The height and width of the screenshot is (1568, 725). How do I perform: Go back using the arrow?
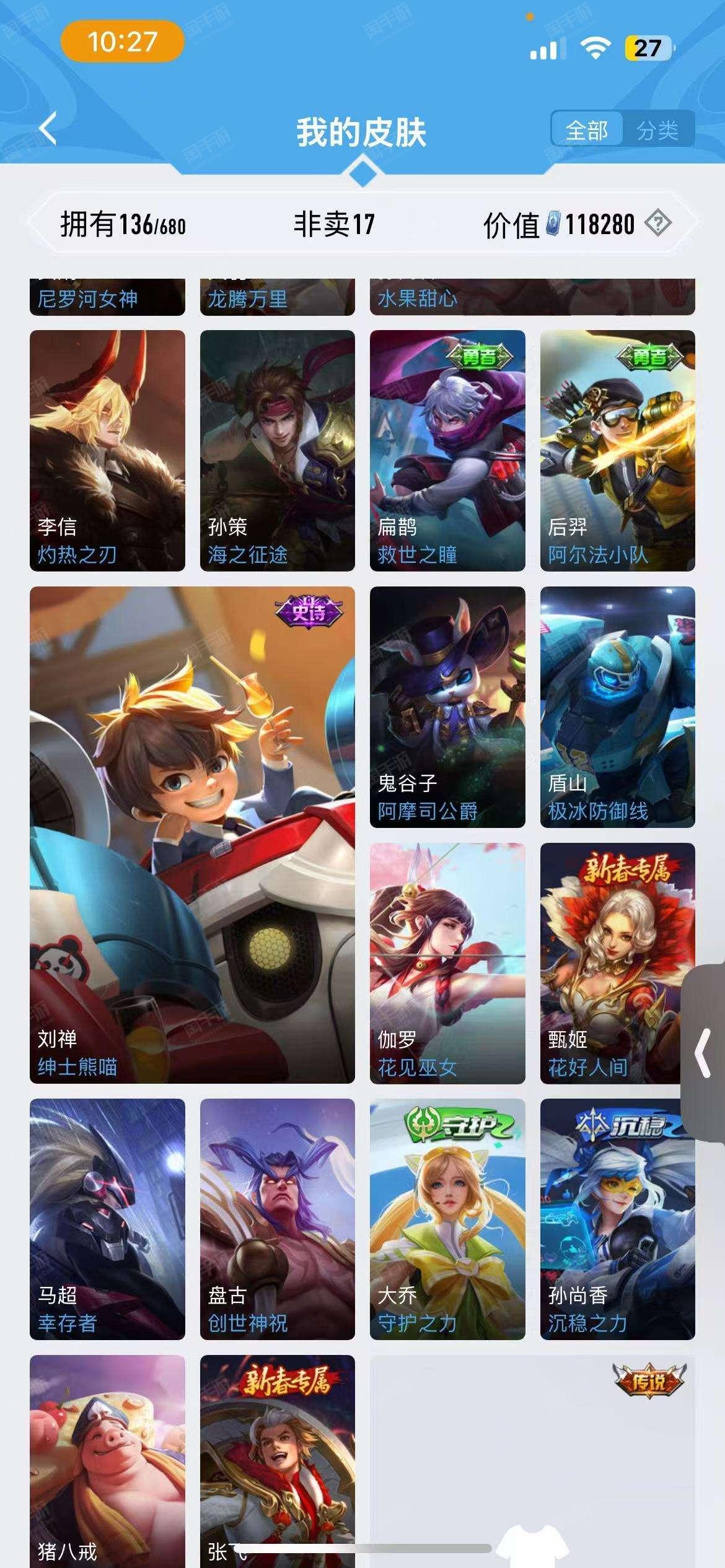point(48,129)
